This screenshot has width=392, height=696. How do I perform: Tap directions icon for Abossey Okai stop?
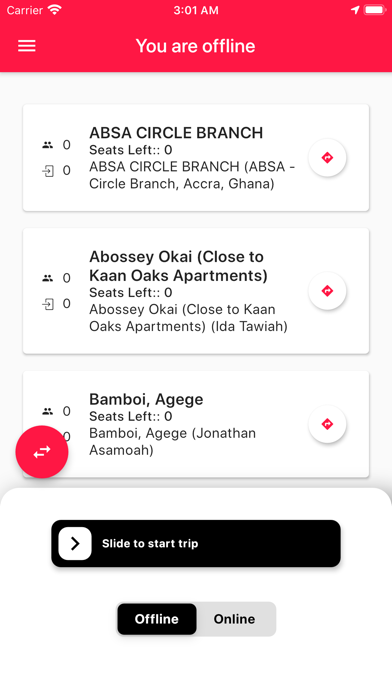coord(327,291)
